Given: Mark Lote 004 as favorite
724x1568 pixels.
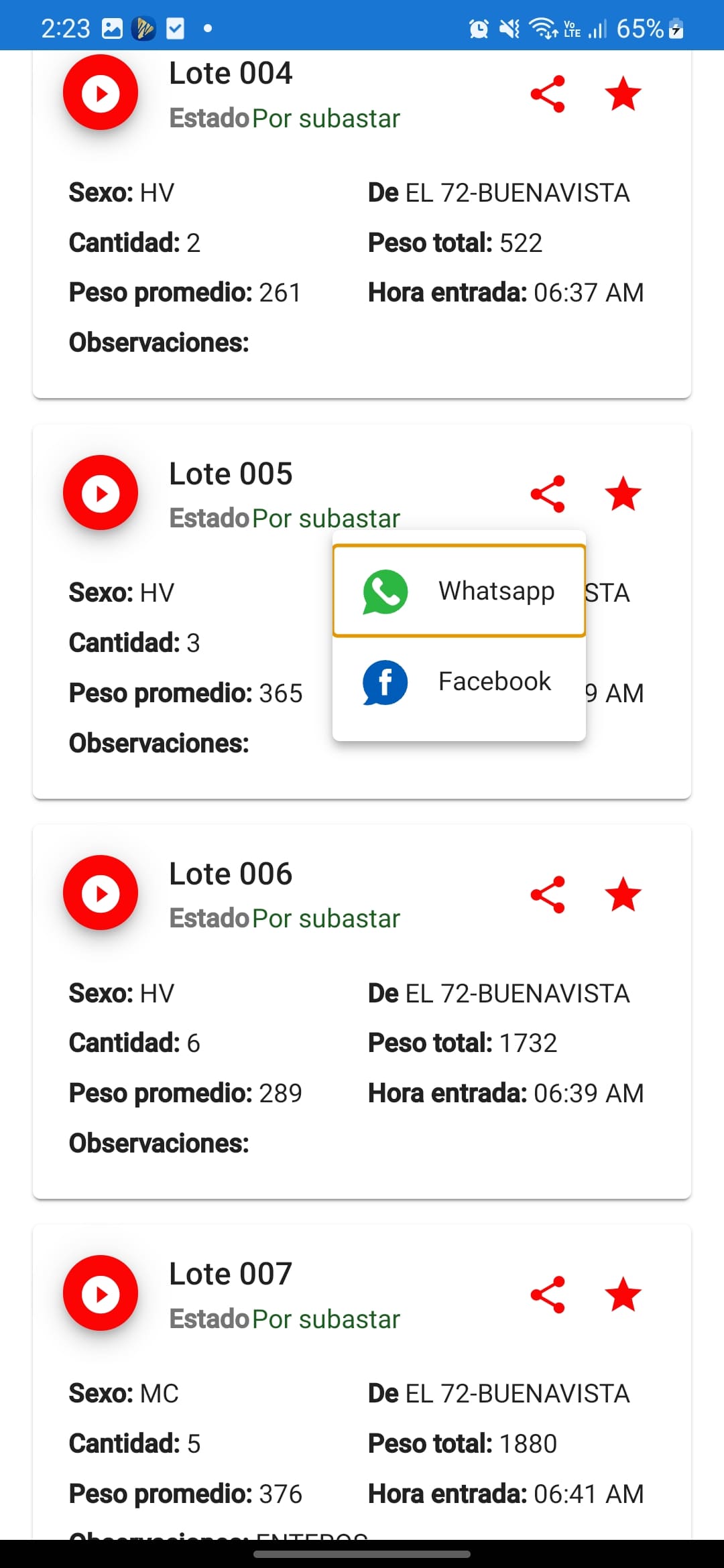Looking at the screenshot, I should point(622,94).
